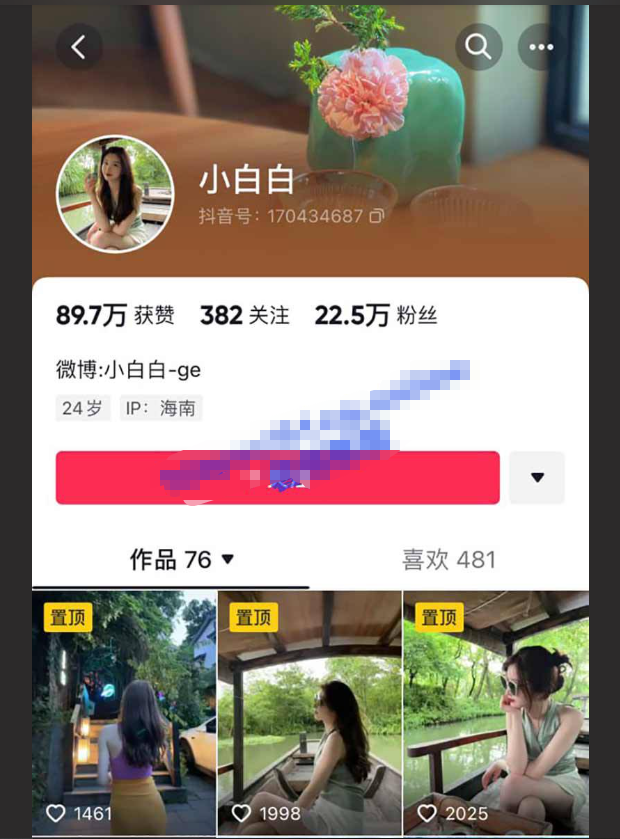View the 382 关注 following list

click(x=245, y=316)
